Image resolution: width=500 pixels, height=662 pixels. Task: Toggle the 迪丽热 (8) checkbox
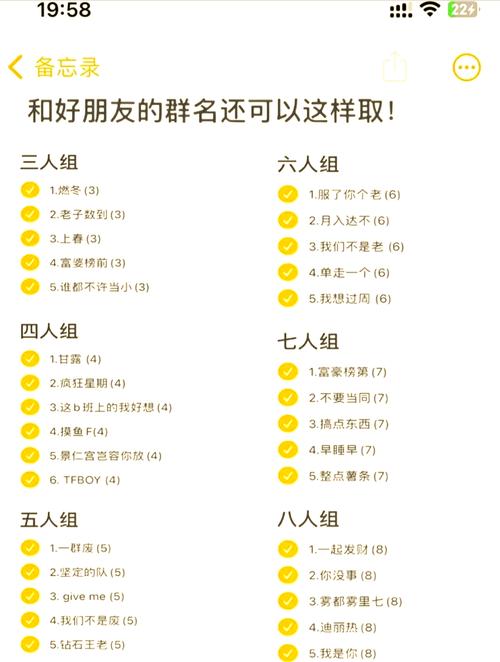288,627
